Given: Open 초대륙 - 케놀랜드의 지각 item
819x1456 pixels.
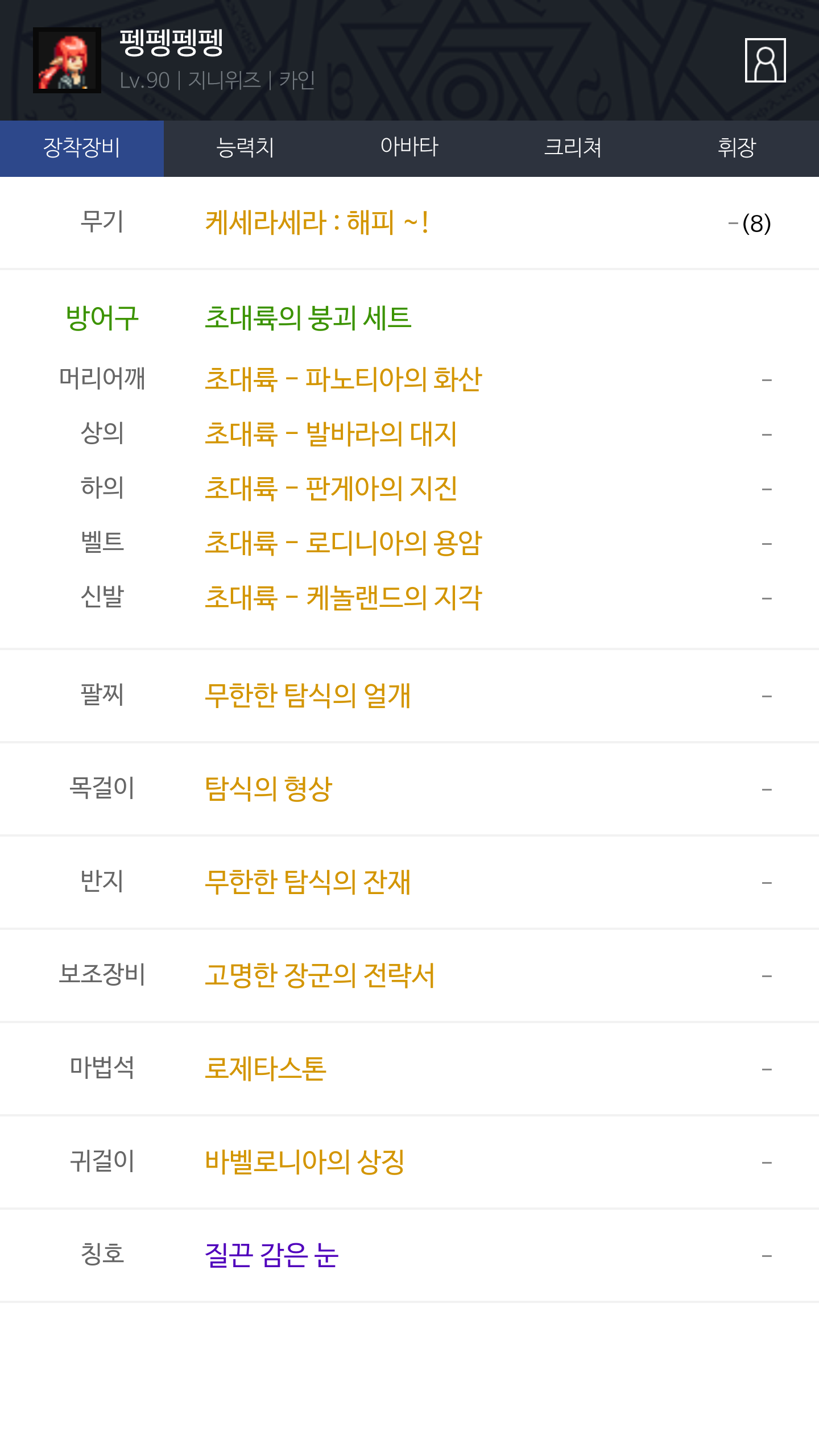Looking at the screenshot, I should point(343,598).
